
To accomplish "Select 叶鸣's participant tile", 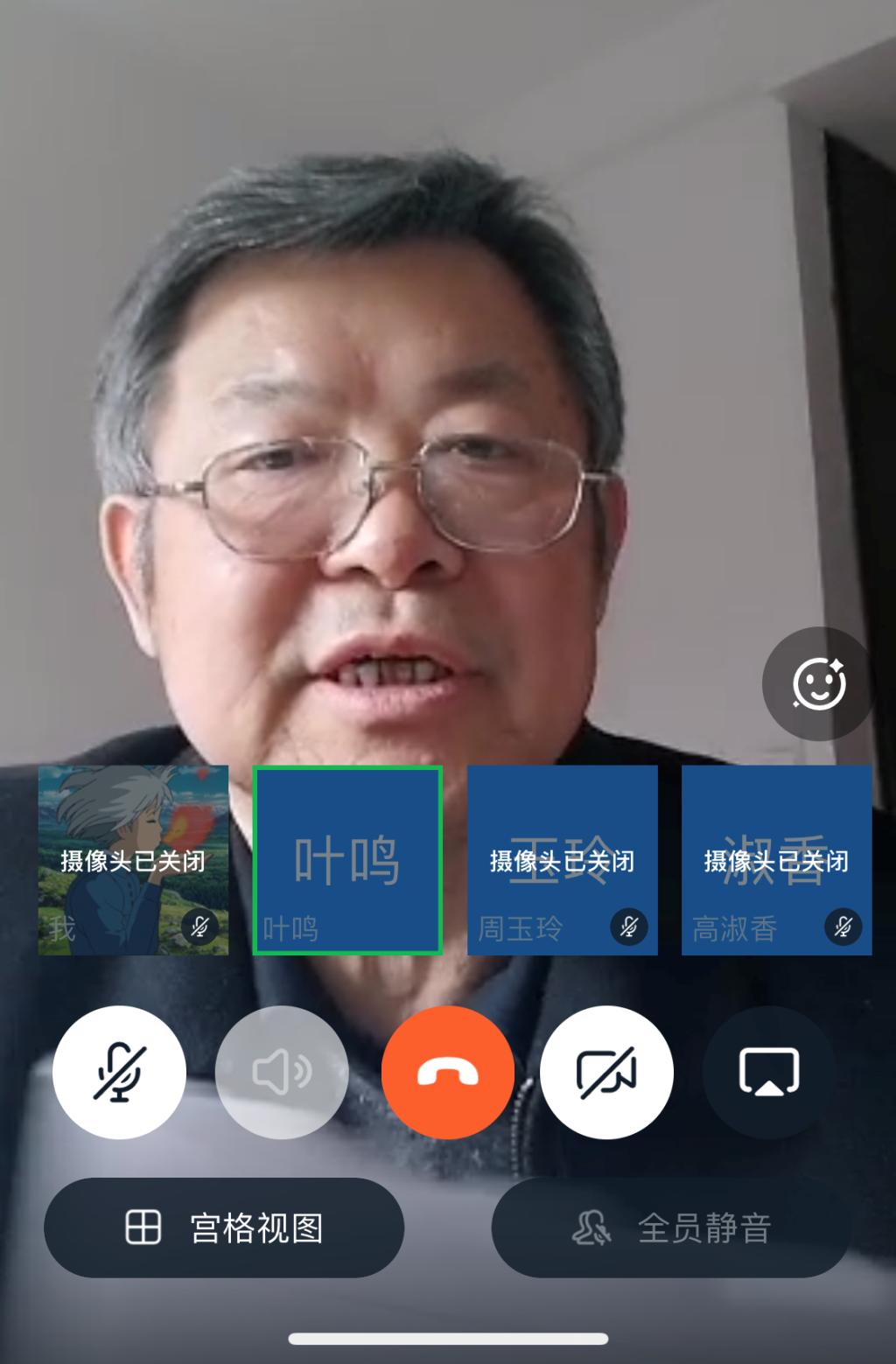I will tap(347, 860).
